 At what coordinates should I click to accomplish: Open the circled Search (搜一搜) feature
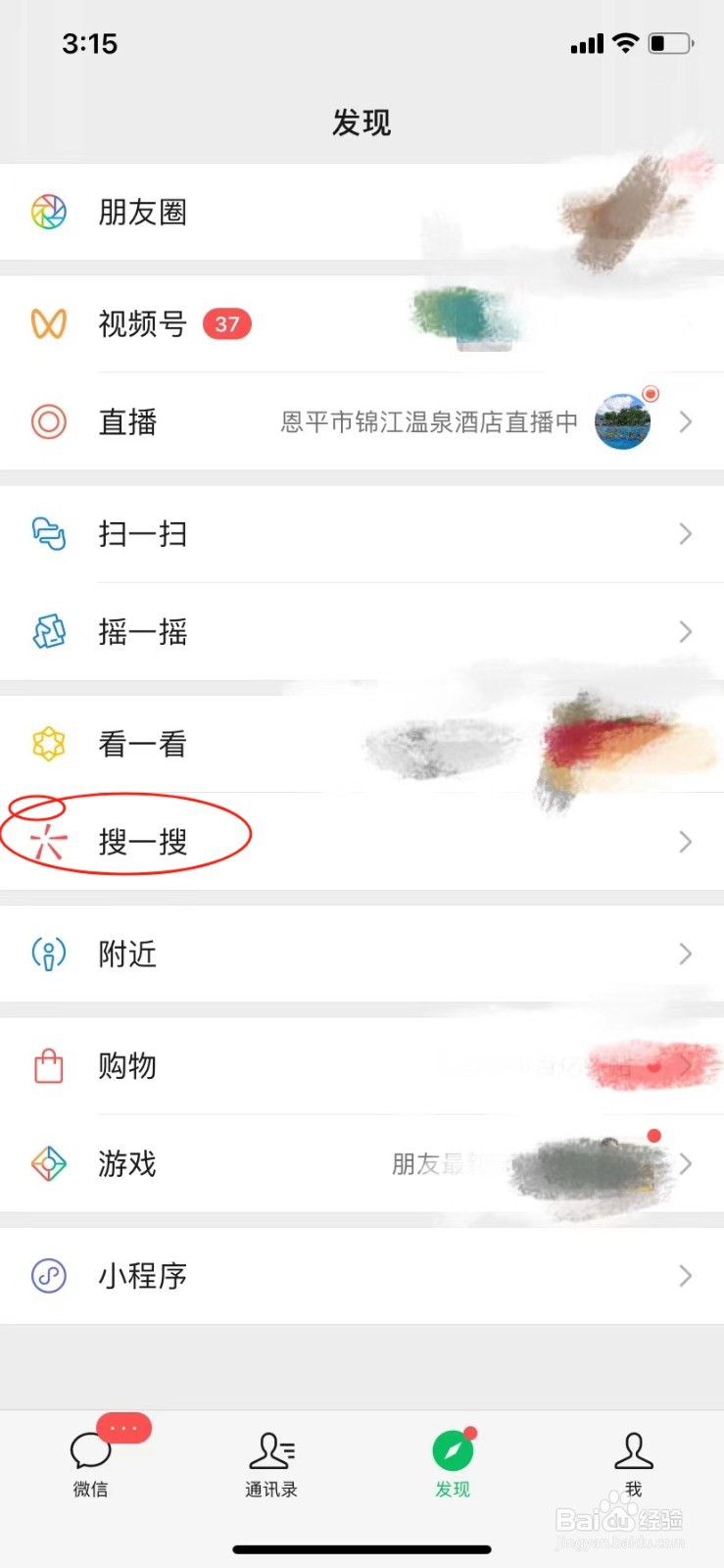[x=142, y=843]
